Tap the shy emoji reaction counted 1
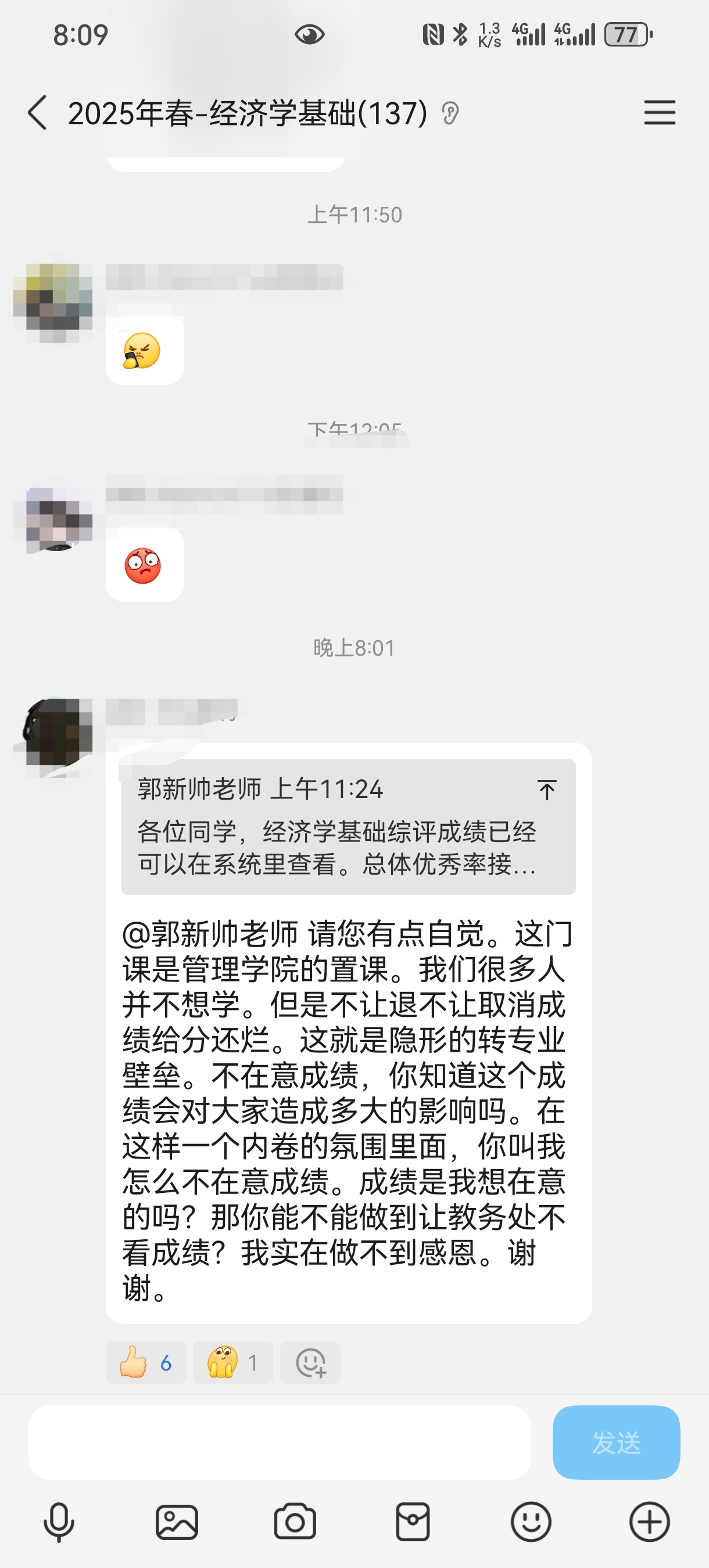709x1568 pixels. click(x=232, y=1362)
